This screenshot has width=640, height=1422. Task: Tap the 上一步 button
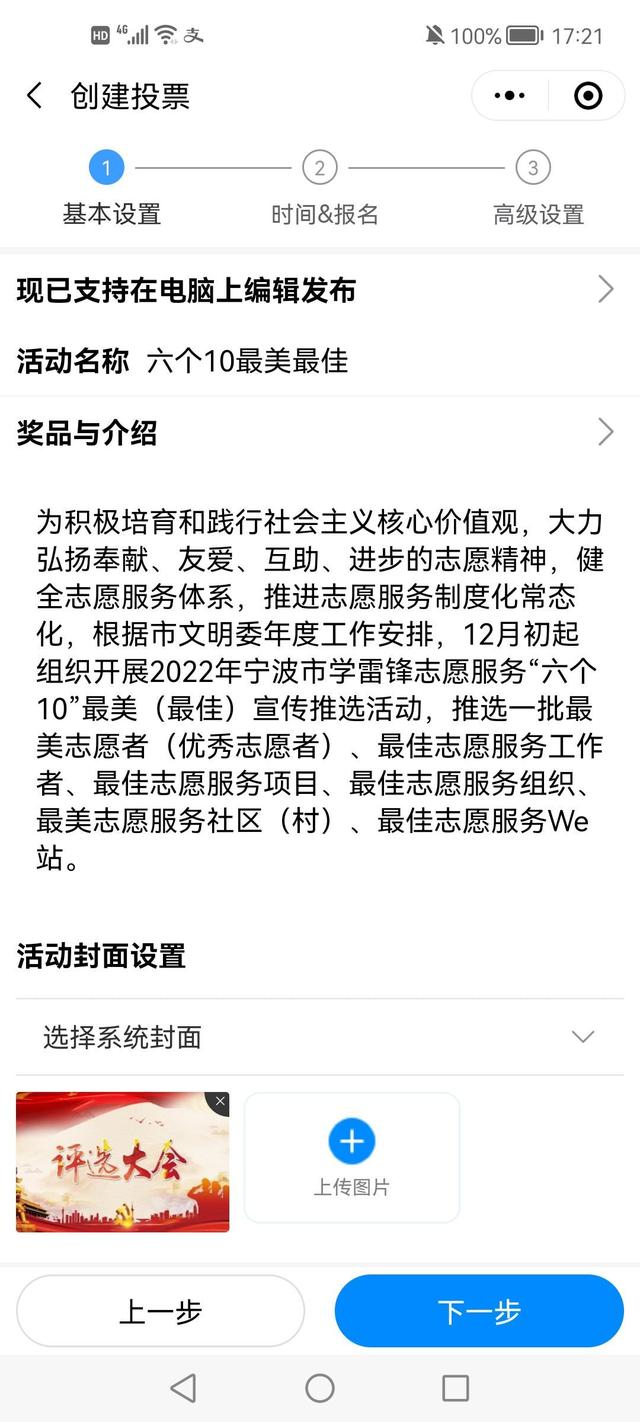click(160, 1311)
